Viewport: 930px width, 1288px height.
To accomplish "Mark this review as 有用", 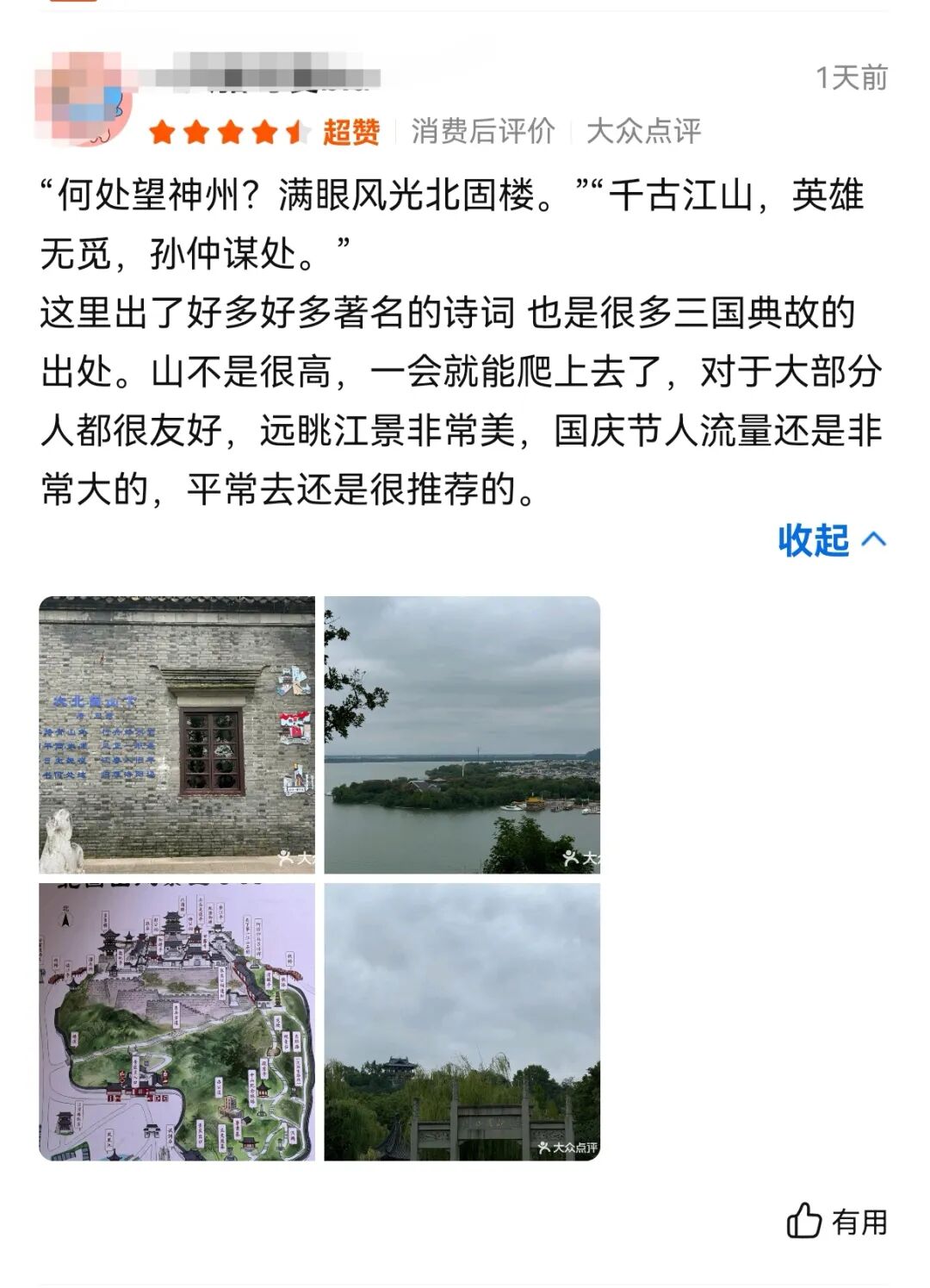I will [x=836, y=1221].
